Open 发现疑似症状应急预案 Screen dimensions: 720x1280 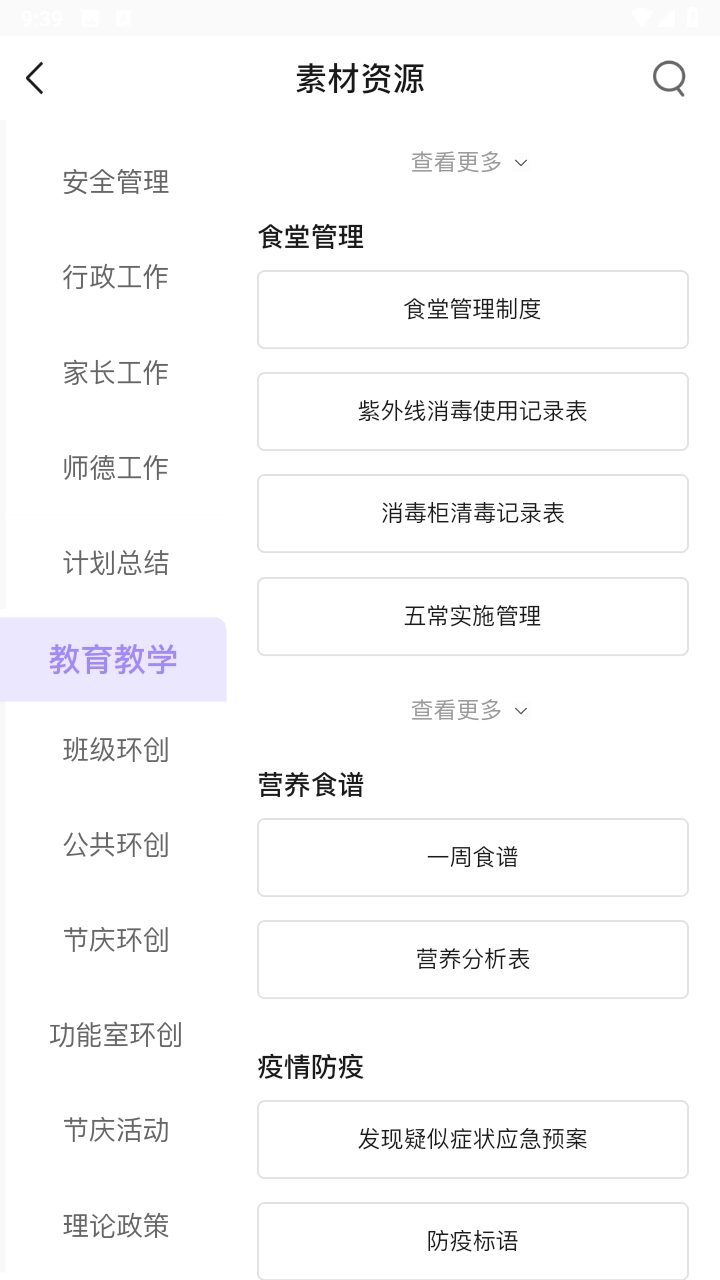point(472,1139)
